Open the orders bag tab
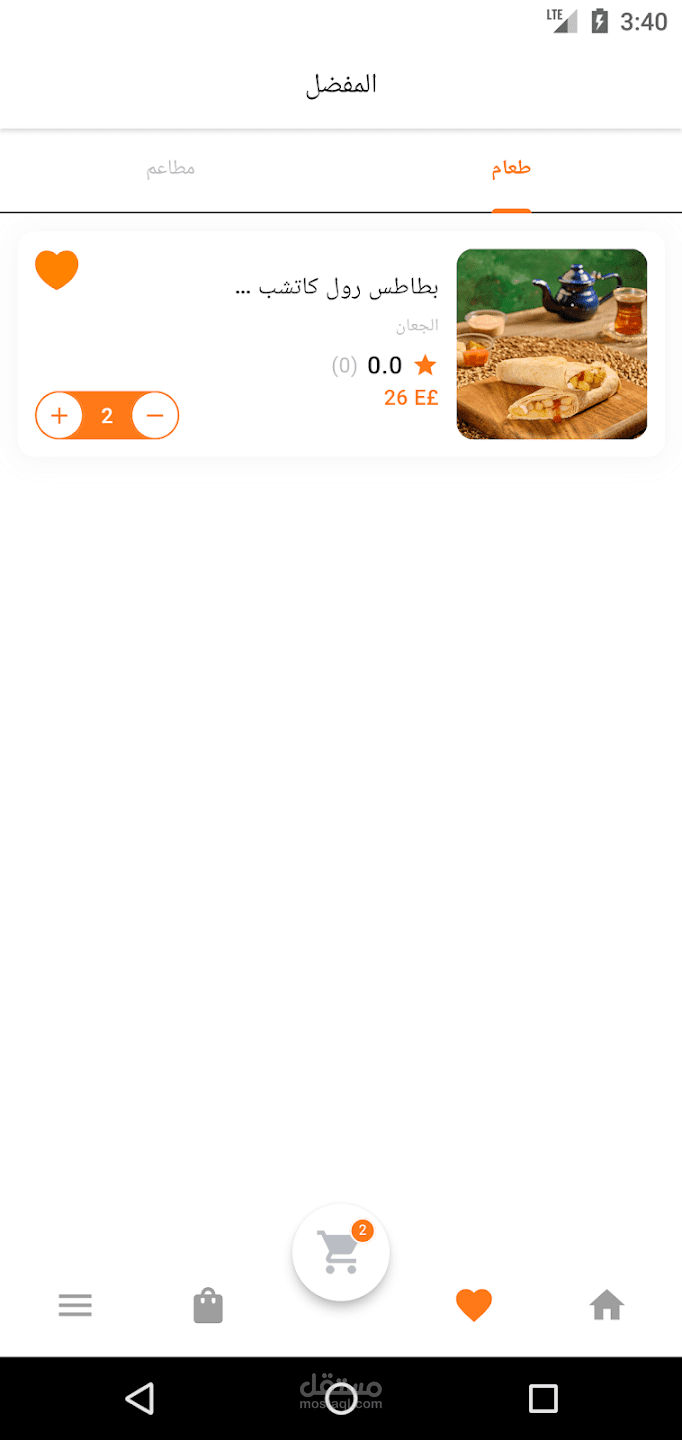 tap(208, 1305)
